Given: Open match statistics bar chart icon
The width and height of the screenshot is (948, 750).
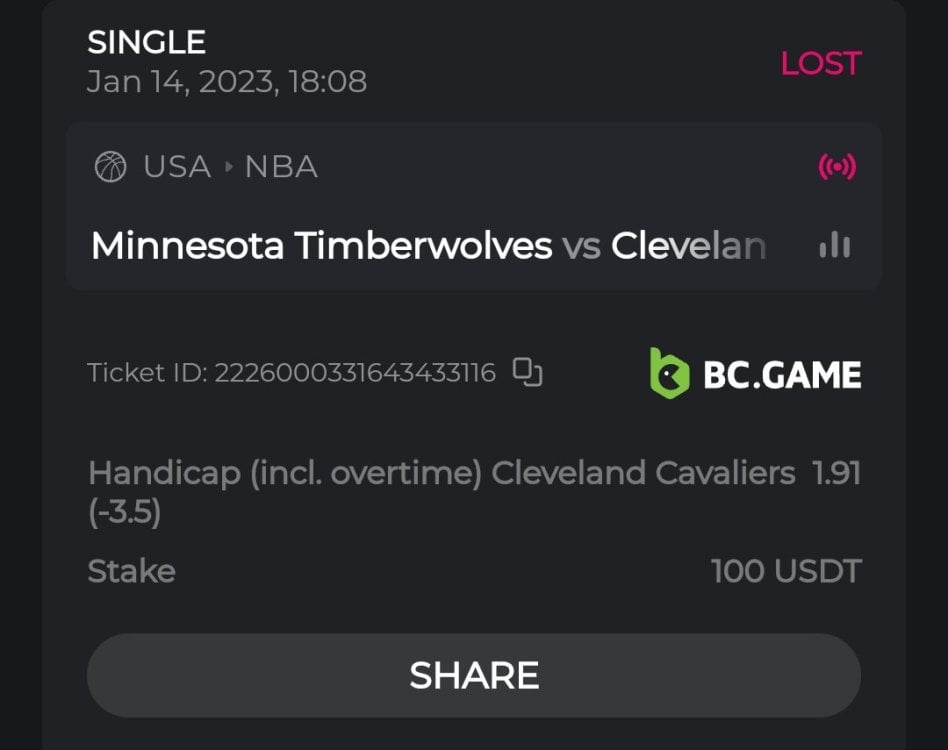Looking at the screenshot, I should [x=835, y=245].
